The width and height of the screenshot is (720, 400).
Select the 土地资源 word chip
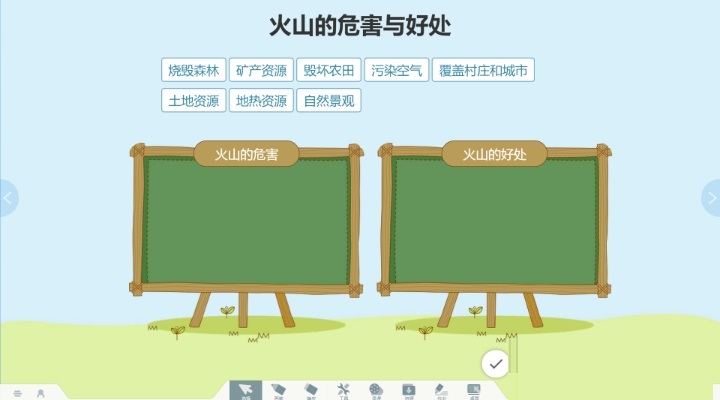(194, 101)
